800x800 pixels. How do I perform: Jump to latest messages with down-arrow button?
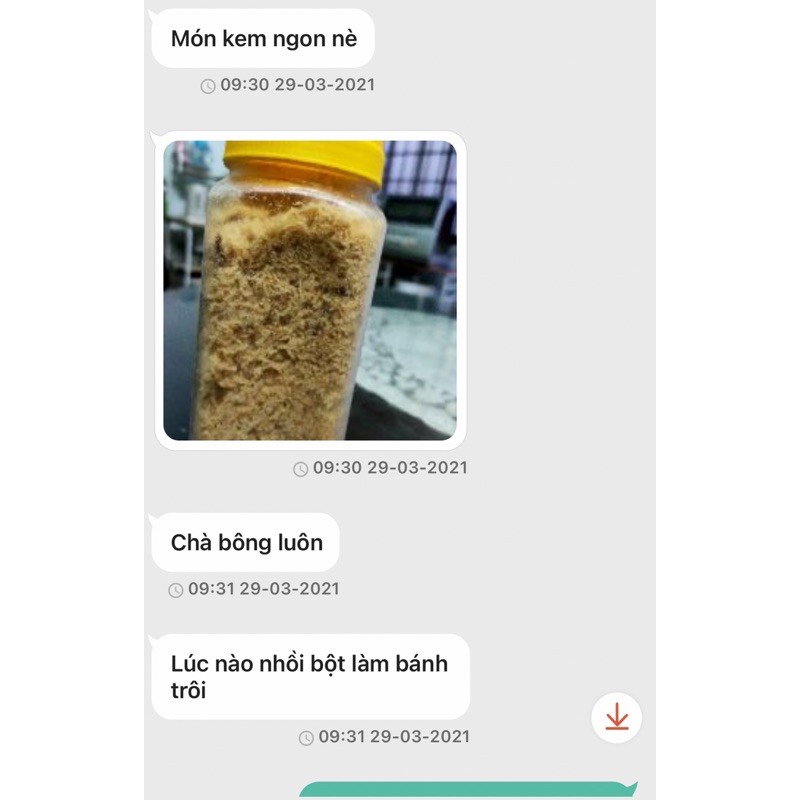(616, 717)
